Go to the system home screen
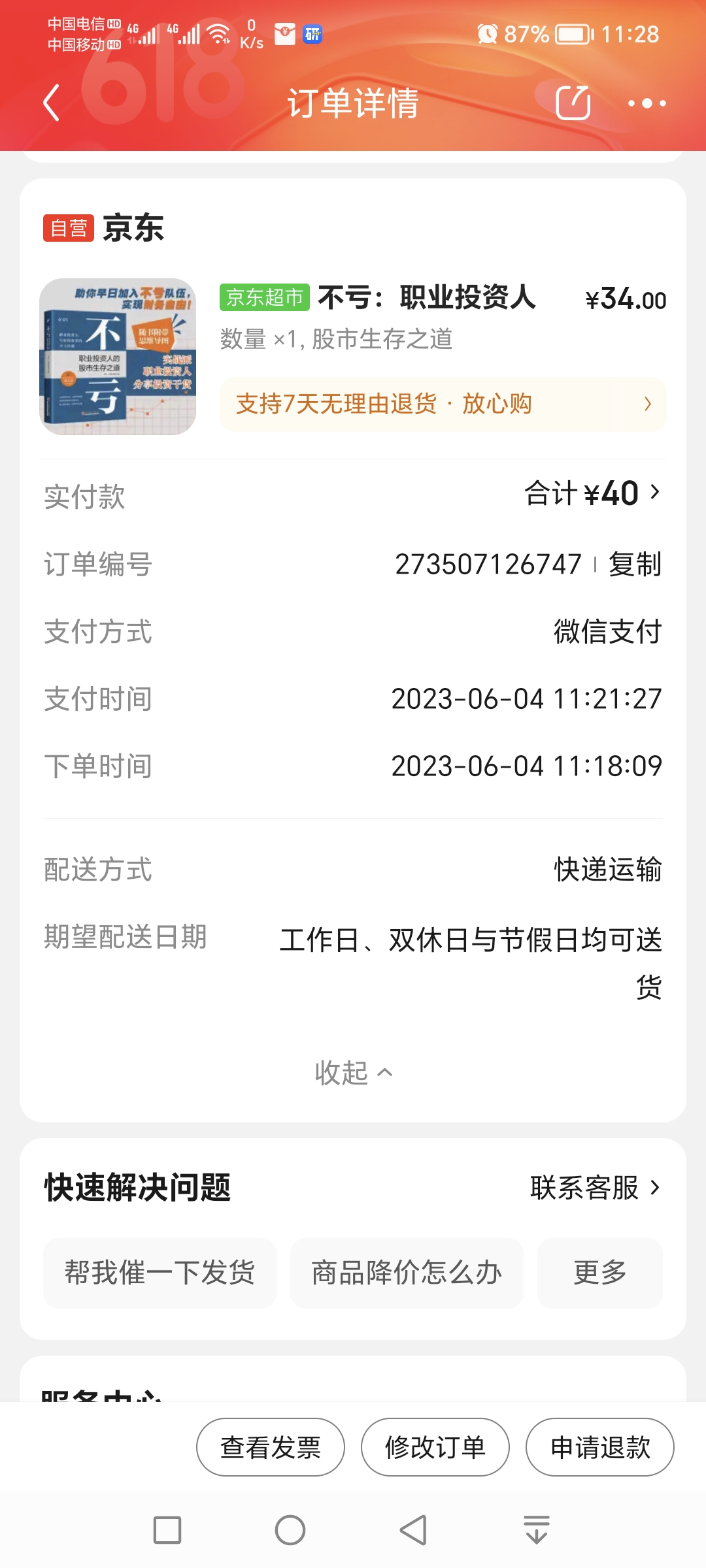Image resolution: width=706 pixels, height=1568 pixels. click(290, 1530)
